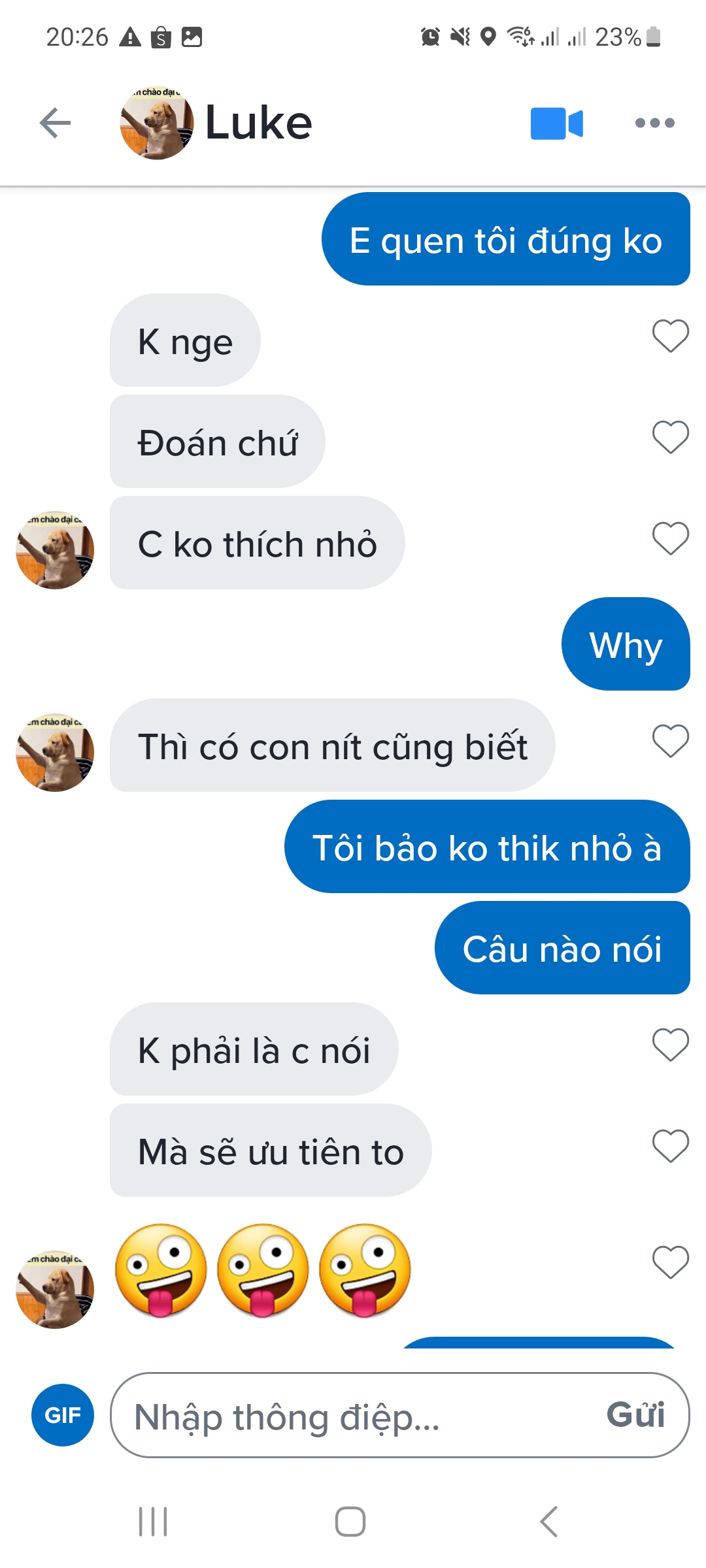Start a video call with Luke
706x1568 pixels.
[x=556, y=123]
